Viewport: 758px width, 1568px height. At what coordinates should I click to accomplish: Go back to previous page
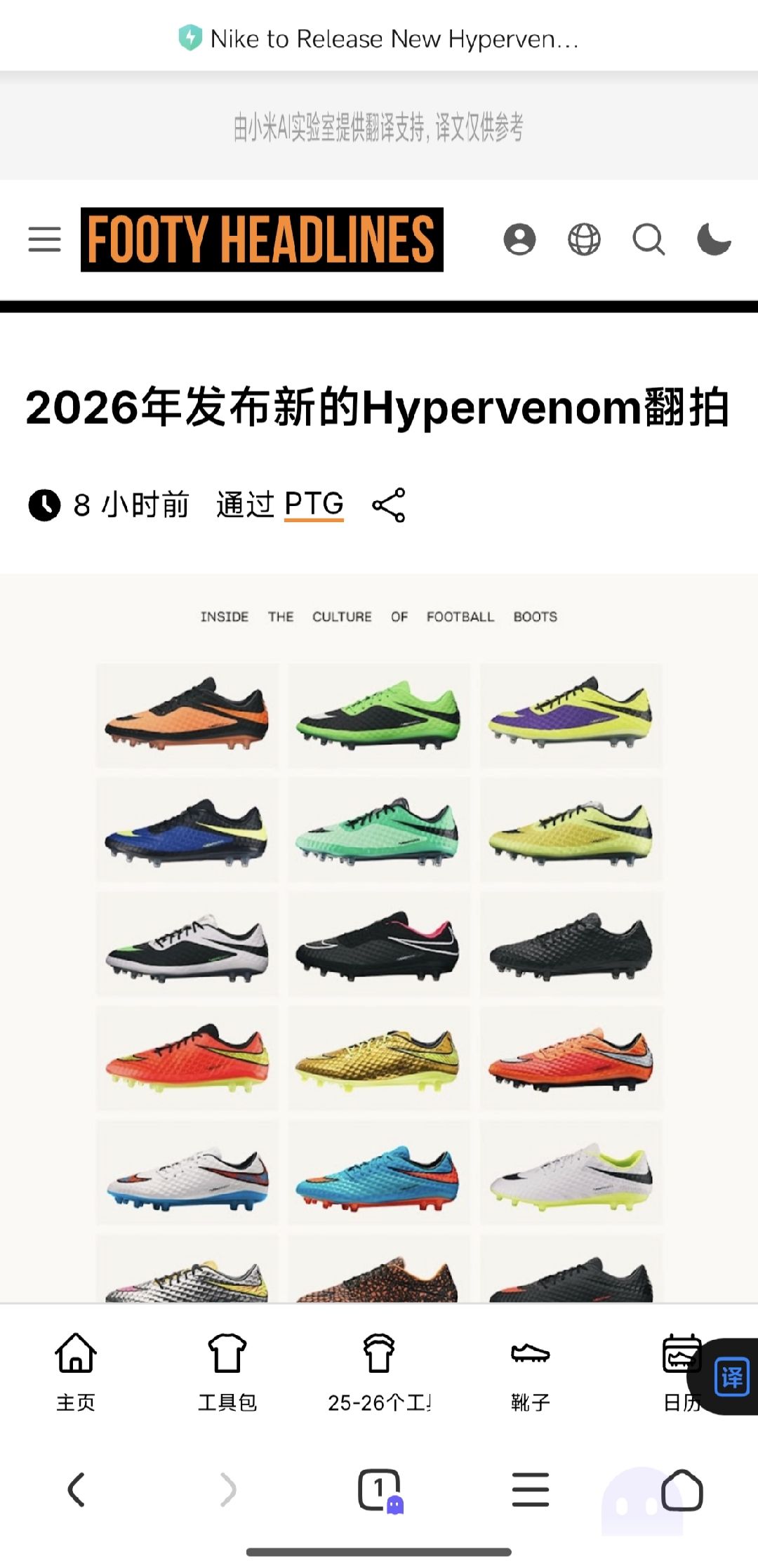pyautogui.click(x=76, y=1490)
